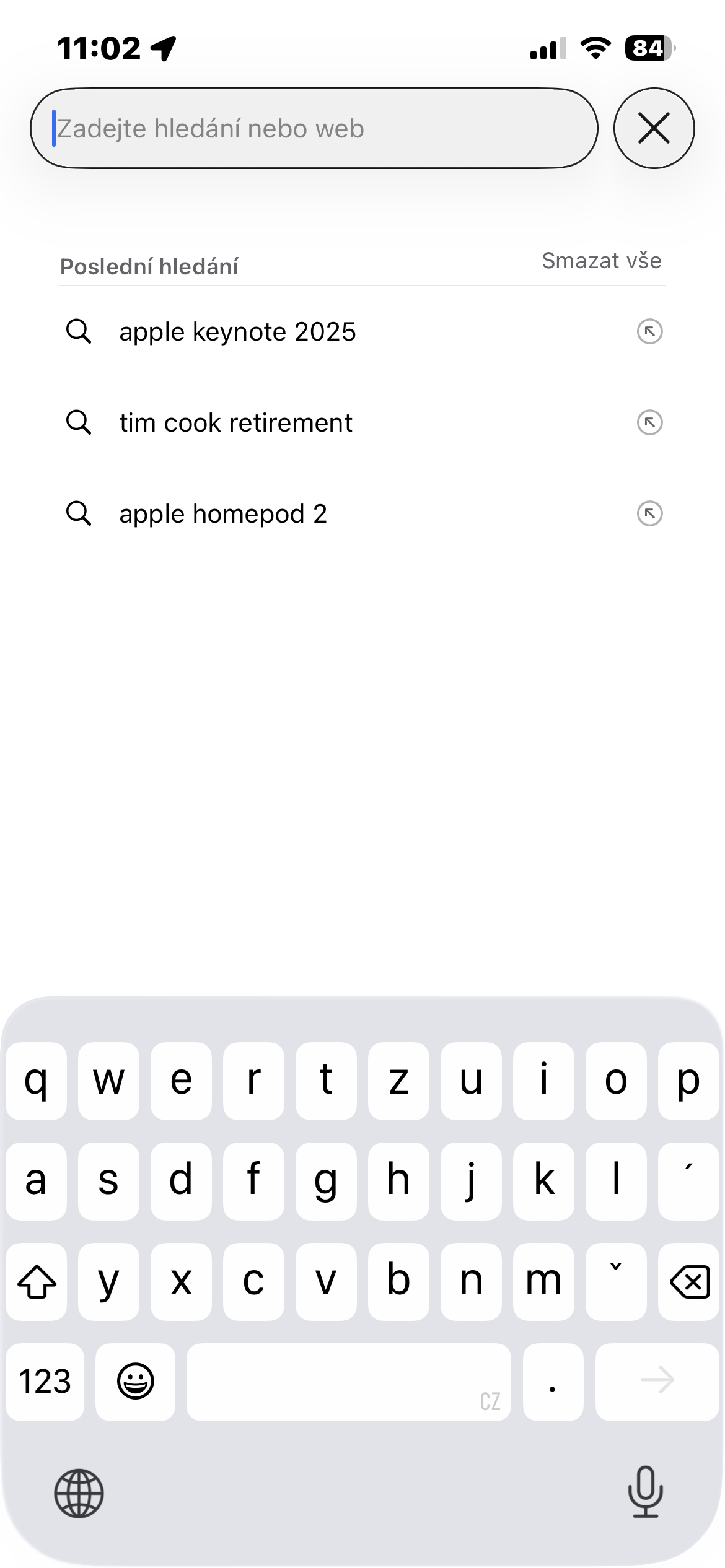The image size is (725, 1568).
Task: Start voice dictation with microphone
Action: coord(645,1492)
